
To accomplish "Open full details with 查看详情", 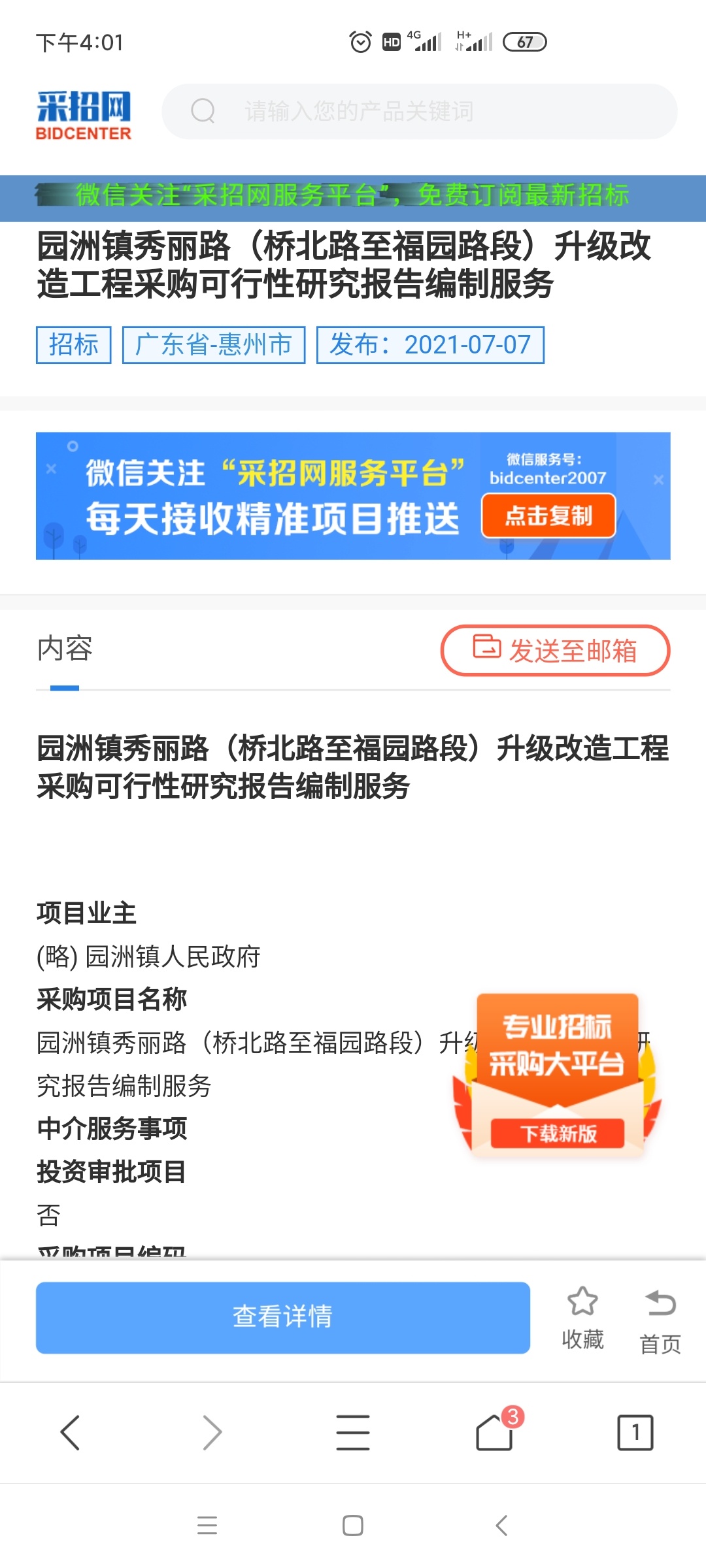I will (x=282, y=1317).
